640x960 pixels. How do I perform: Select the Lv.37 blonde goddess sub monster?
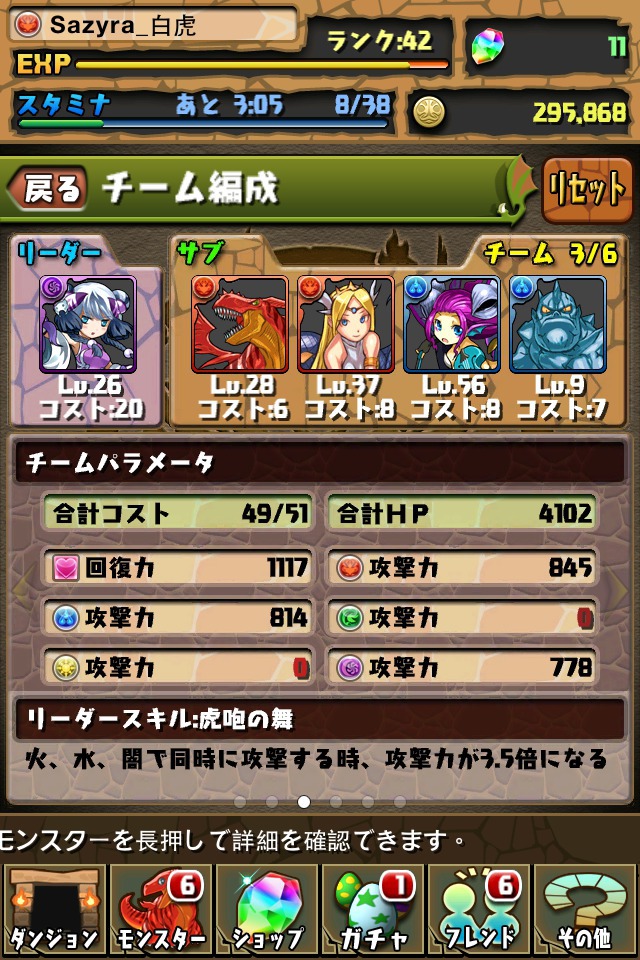[346, 324]
